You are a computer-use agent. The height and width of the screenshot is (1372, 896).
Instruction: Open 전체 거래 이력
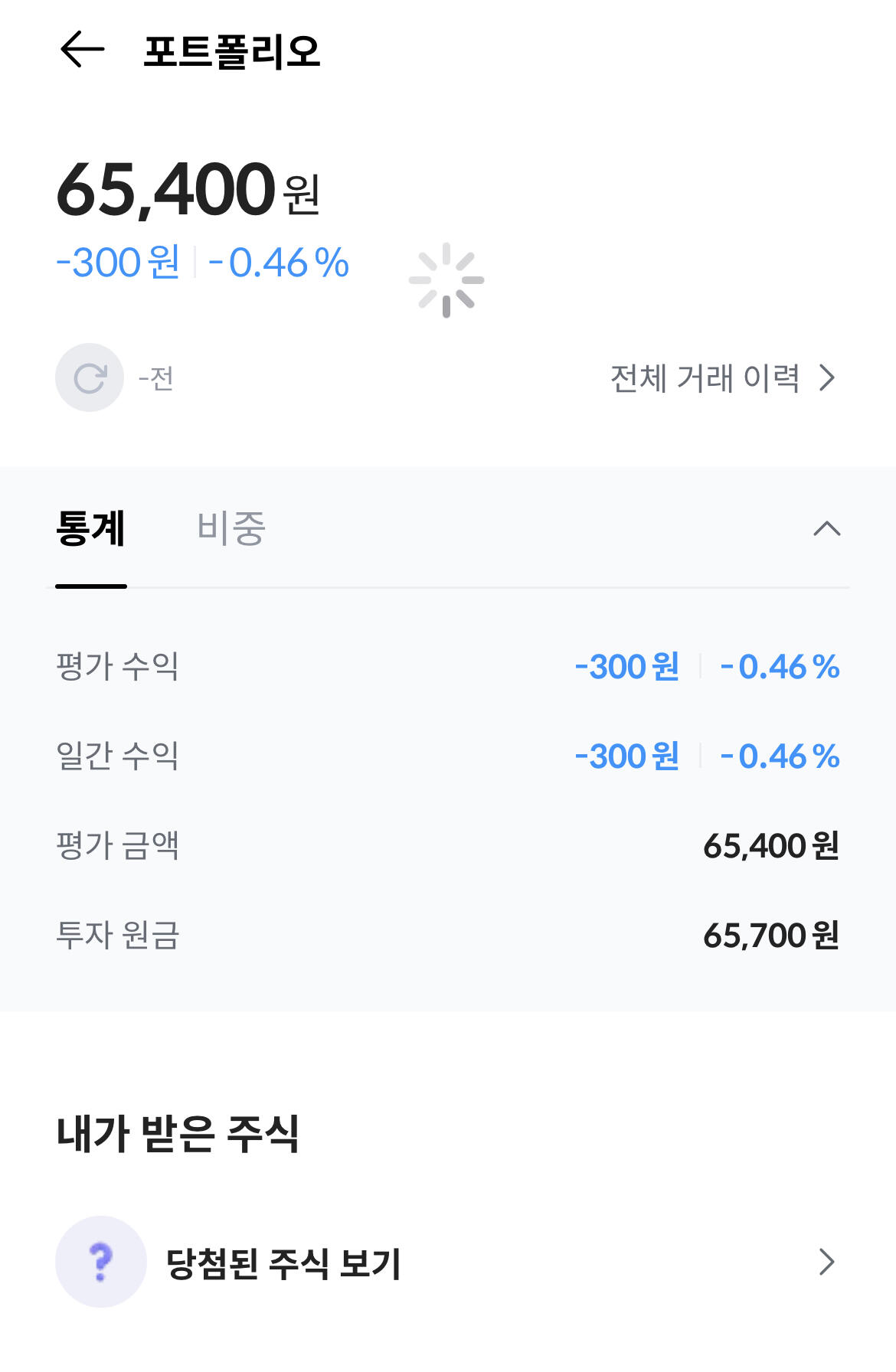point(722,378)
